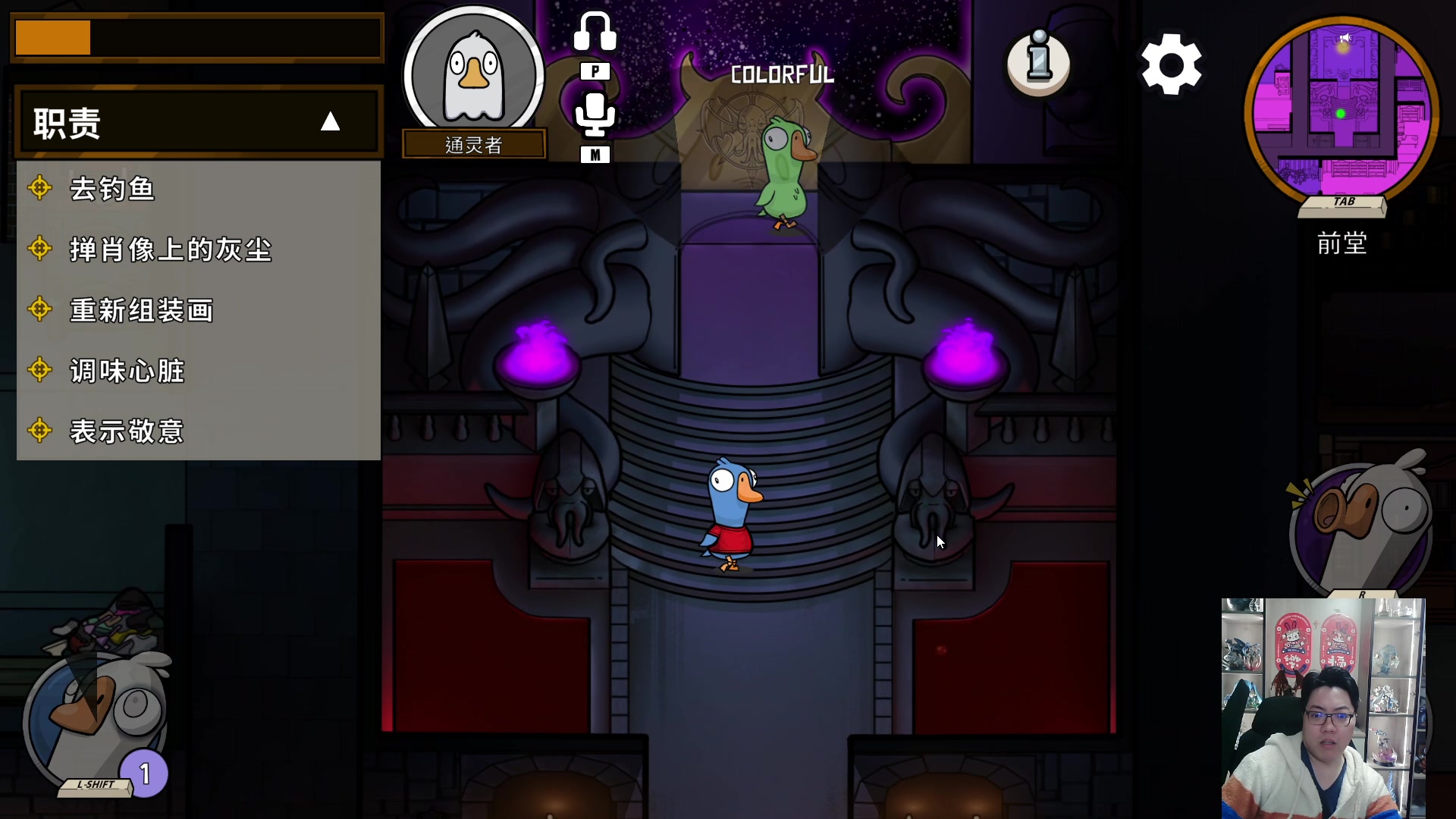This screenshot has width=1456, height=819.
Task: Open the settings gear
Action: (1171, 64)
